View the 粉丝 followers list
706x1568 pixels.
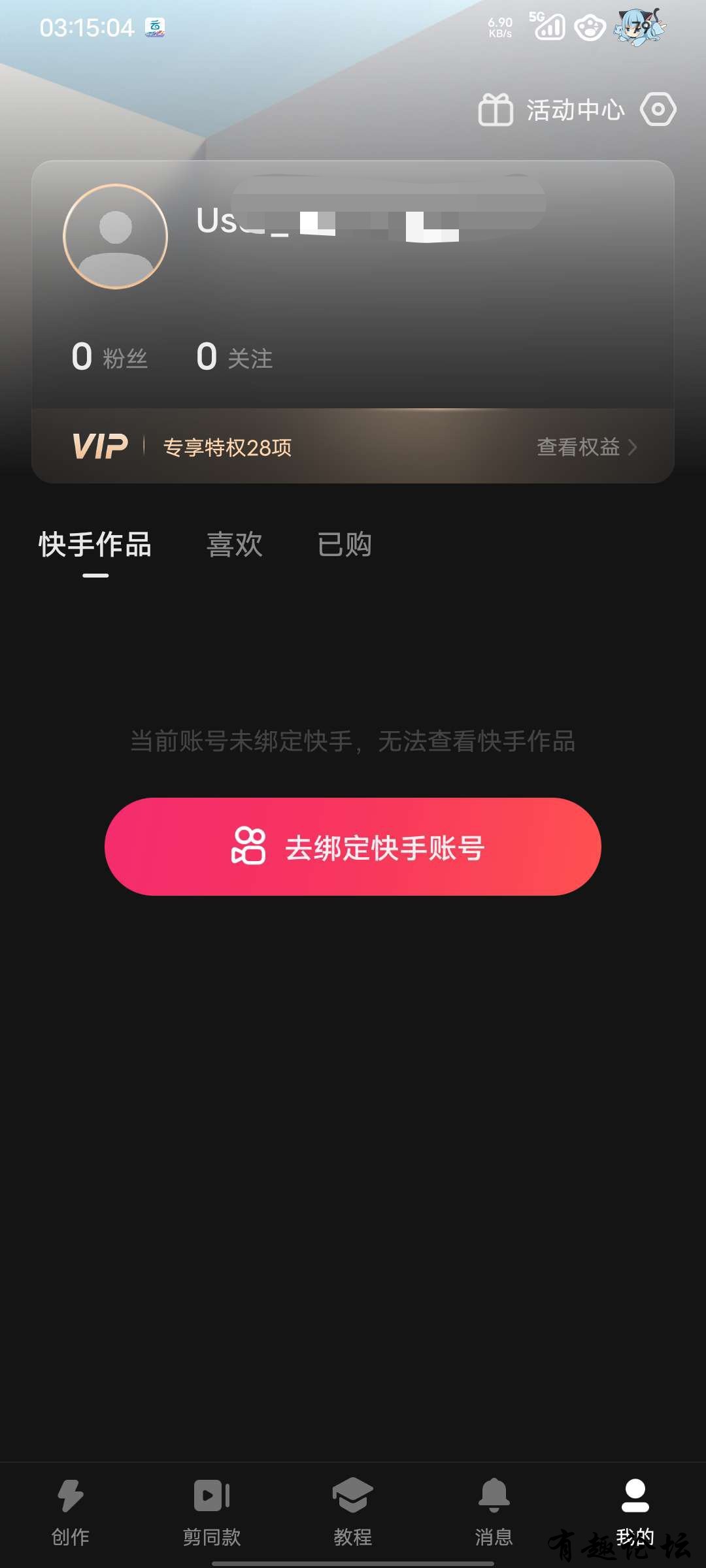(x=110, y=357)
